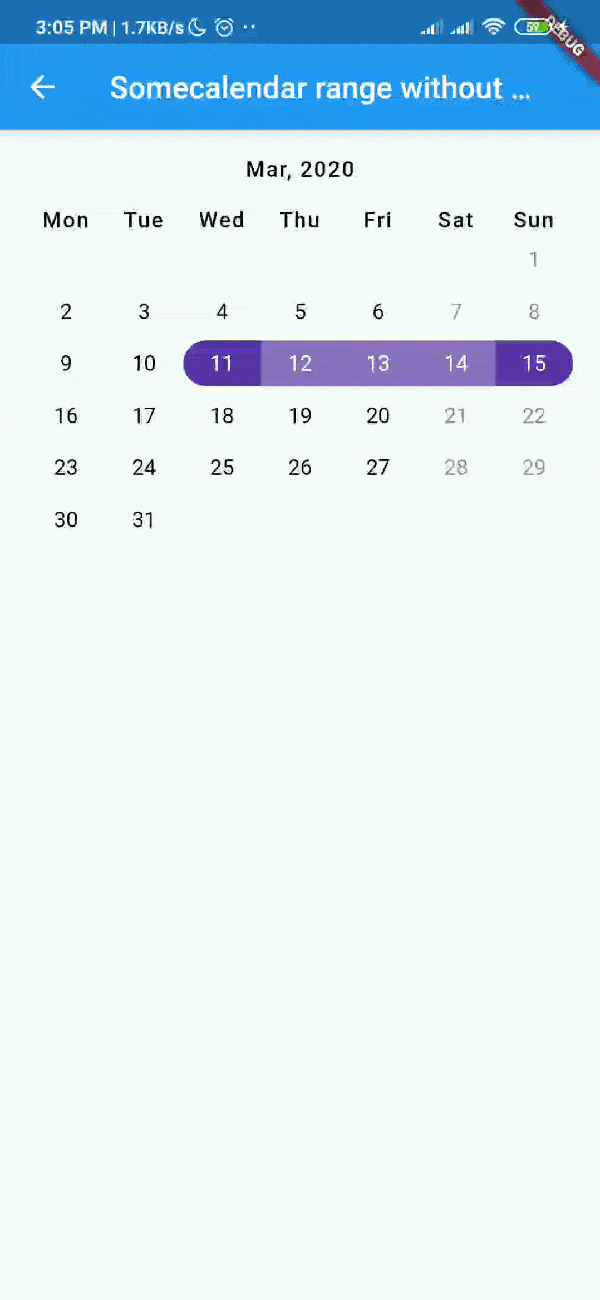Pick March 15 as the date
The width and height of the screenshot is (600, 1300).
534,363
